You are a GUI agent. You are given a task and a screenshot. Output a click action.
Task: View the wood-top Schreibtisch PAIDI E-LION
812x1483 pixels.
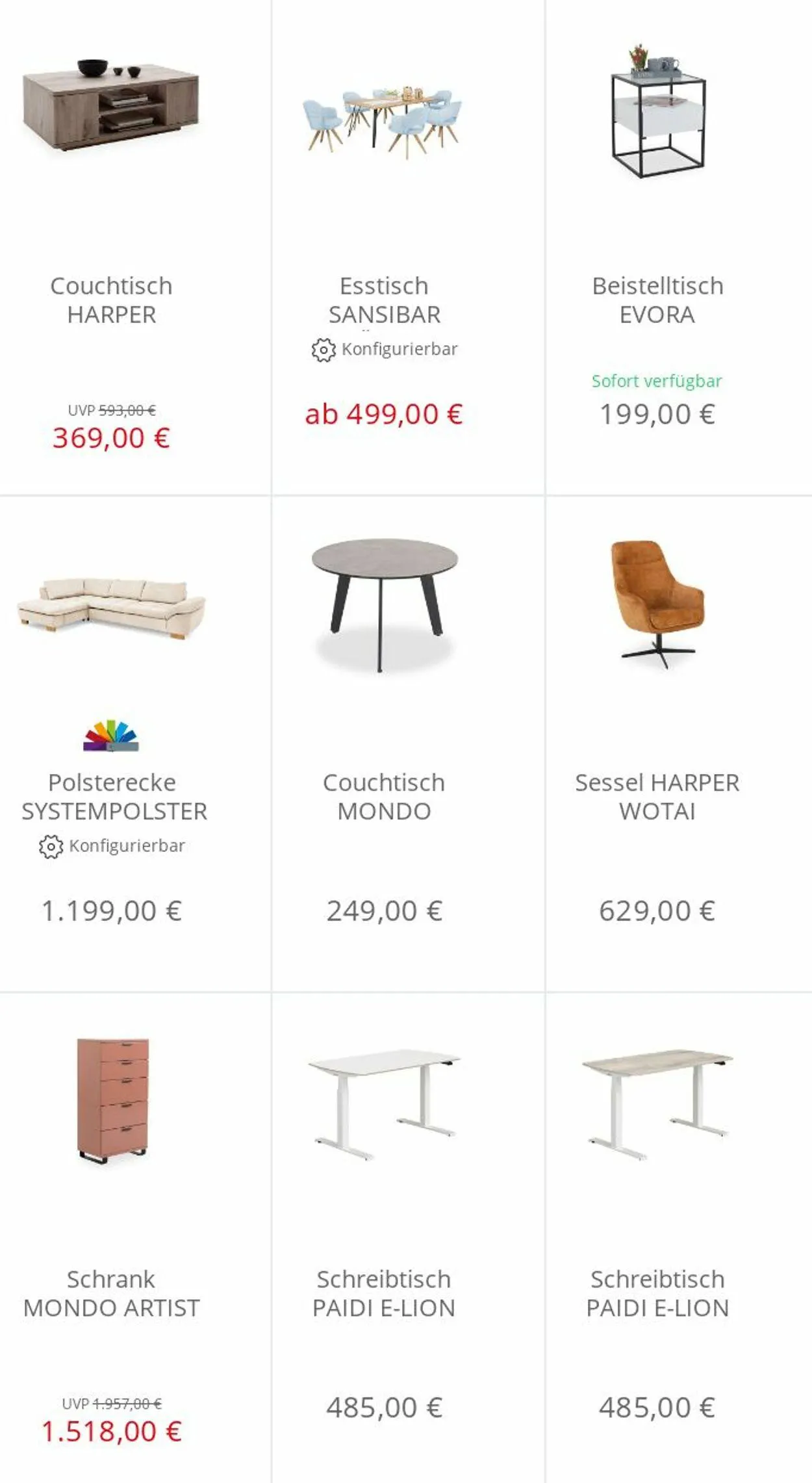click(679, 1238)
